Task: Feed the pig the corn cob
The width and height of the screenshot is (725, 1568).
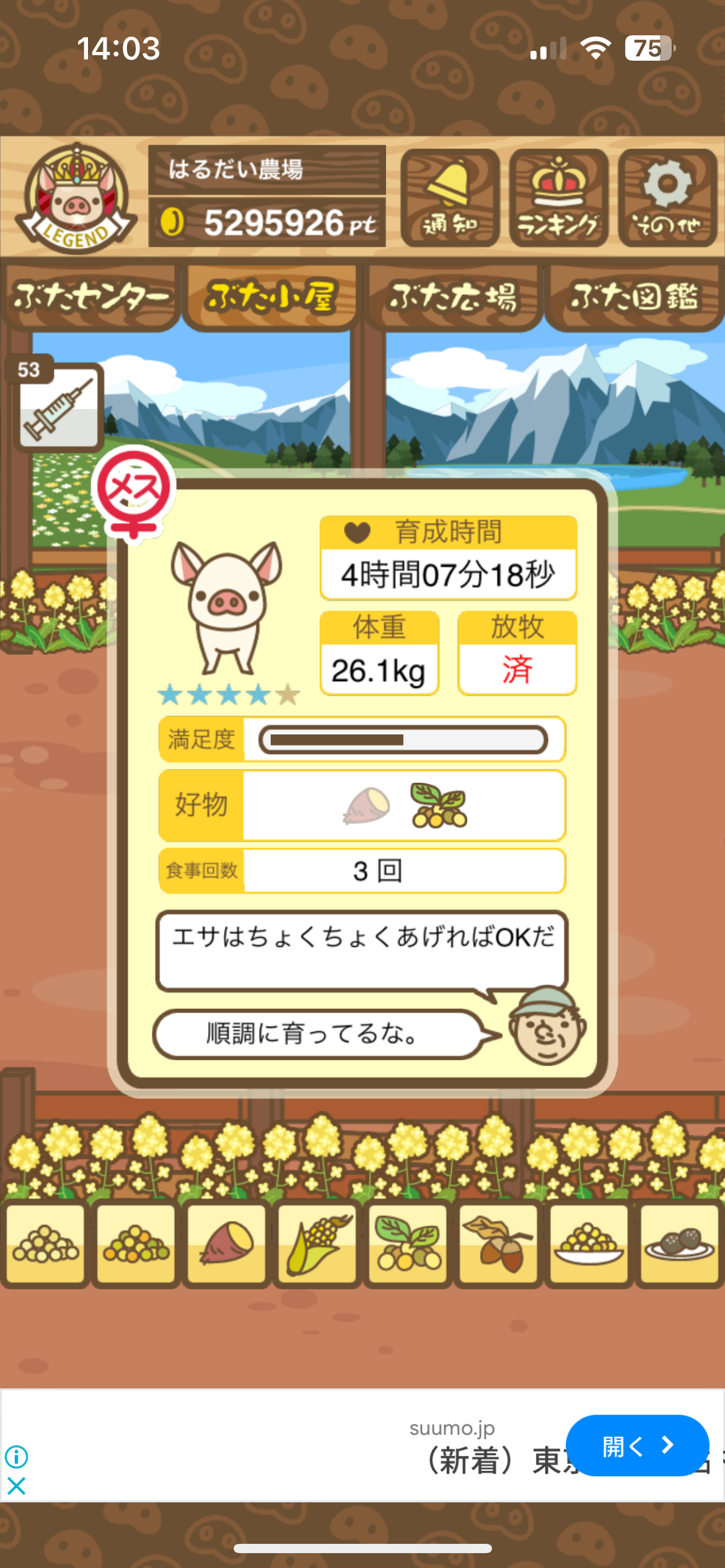Action: click(x=317, y=1243)
